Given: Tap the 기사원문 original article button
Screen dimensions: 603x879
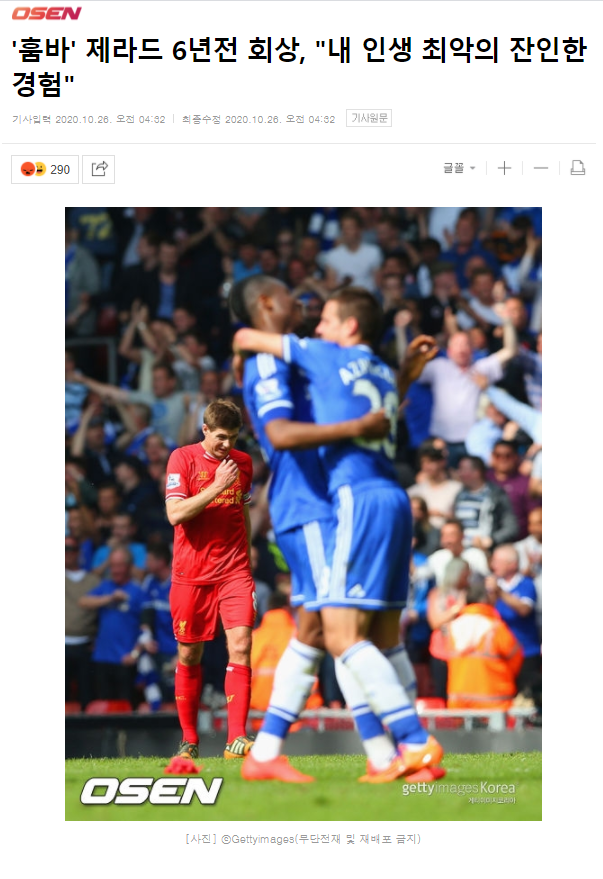Looking at the screenshot, I should tap(369, 118).
